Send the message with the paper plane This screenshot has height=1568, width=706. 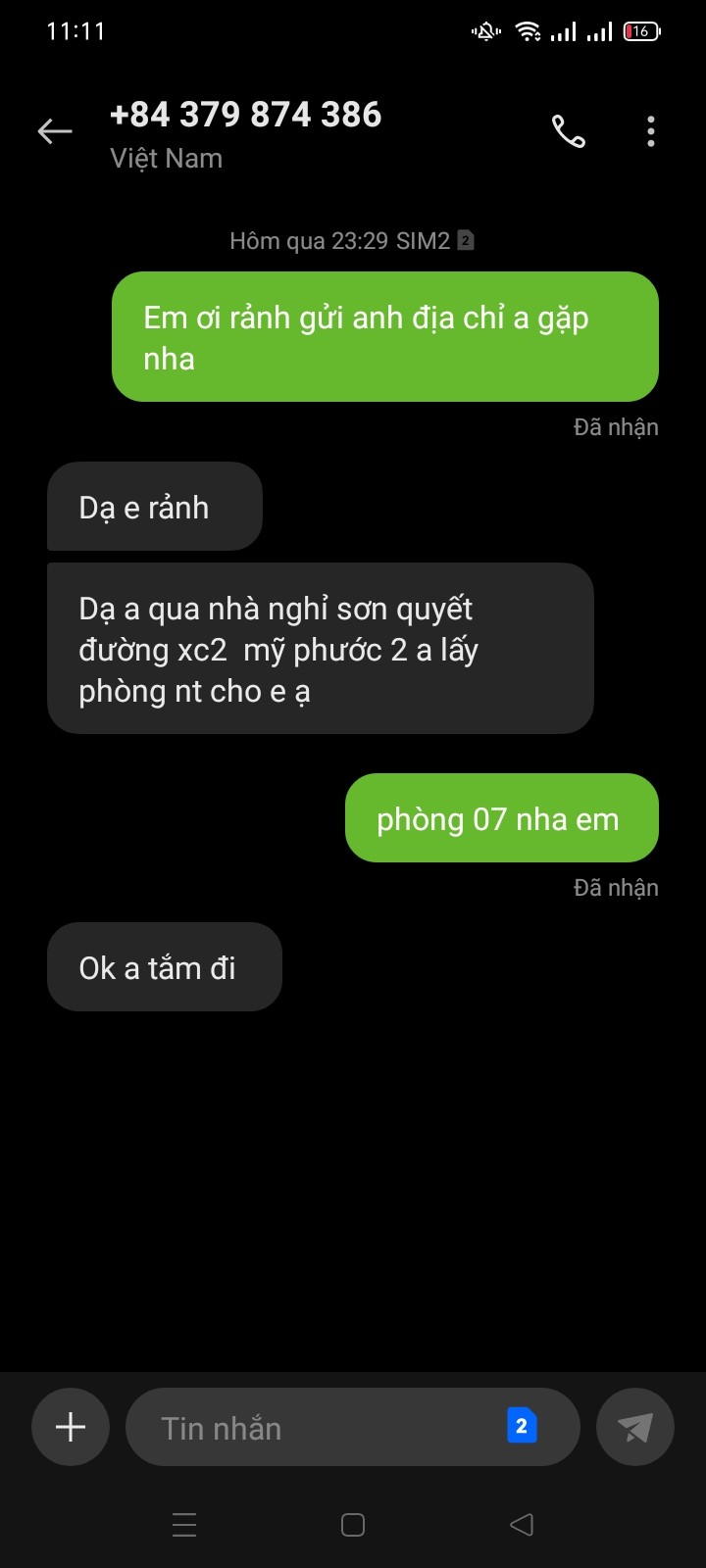[635, 1427]
